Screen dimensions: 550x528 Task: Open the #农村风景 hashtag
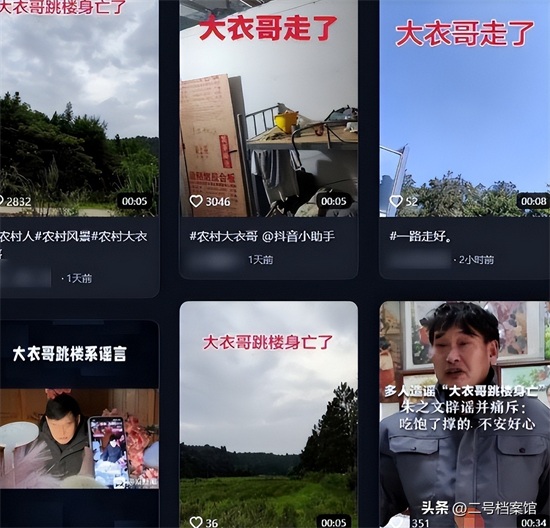tap(62, 236)
